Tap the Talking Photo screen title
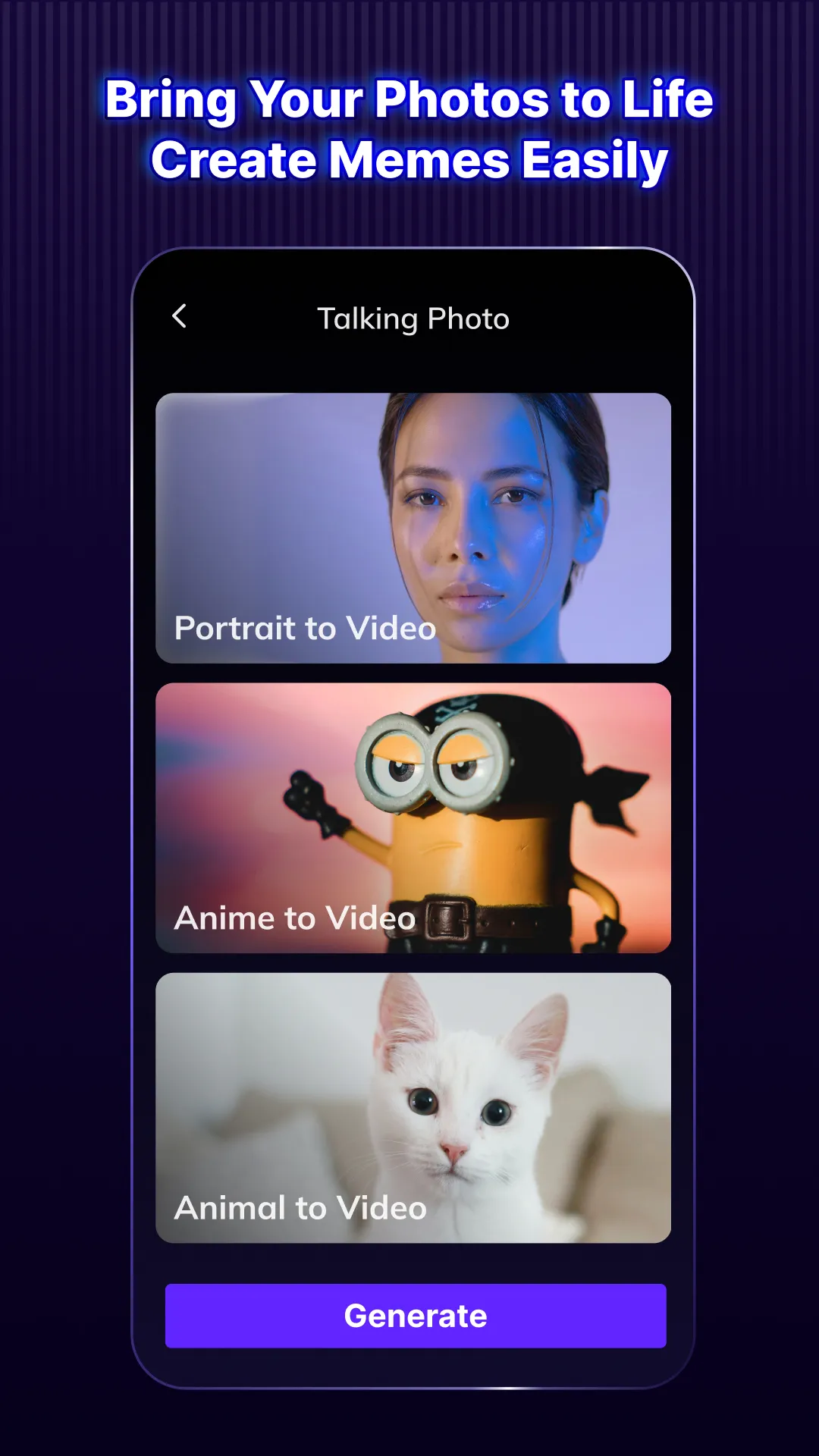Screen dimensions: 819x1456 click(413, 318)
